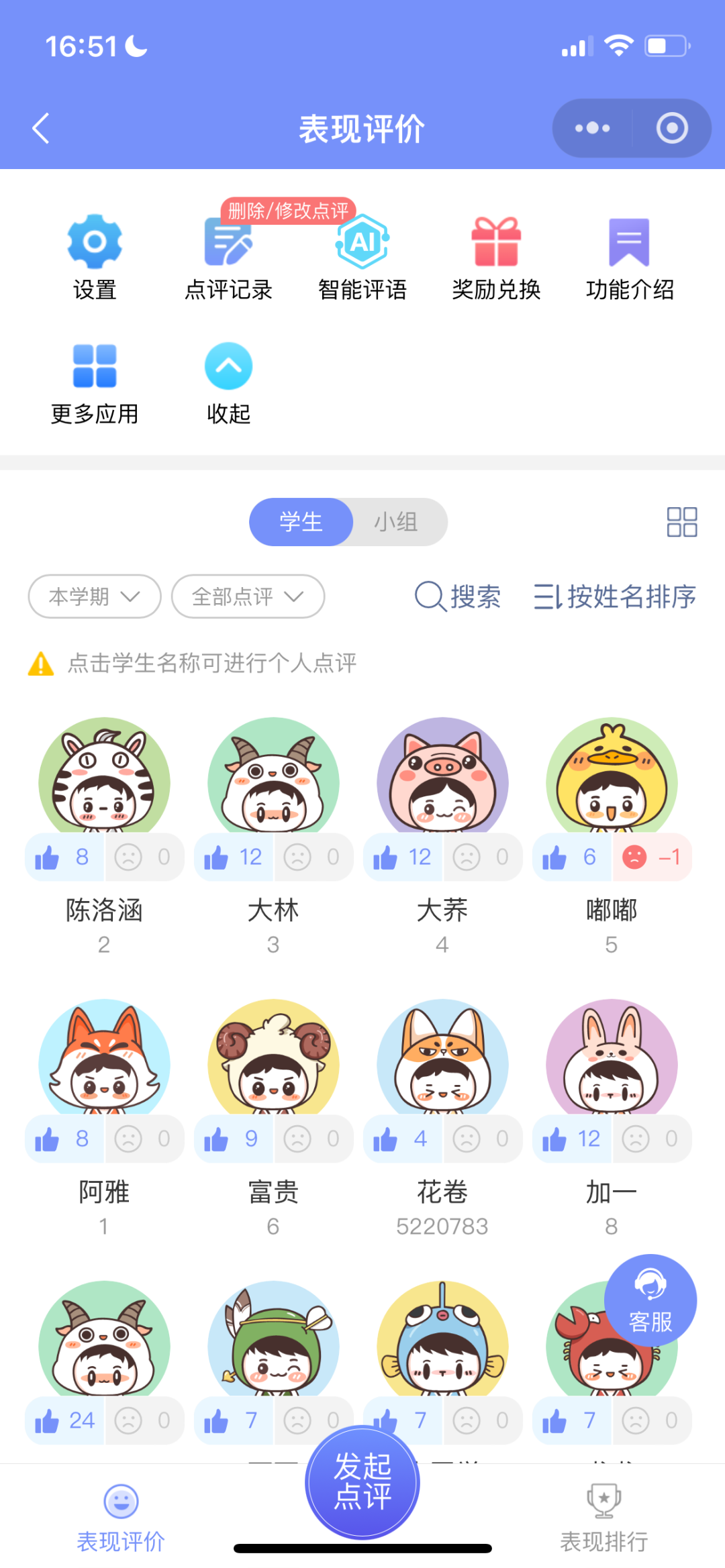The height and width of the screenshot is (1568, 725).
Task: Change sorting via 按姓名排序
Action: tap(614, 596)
